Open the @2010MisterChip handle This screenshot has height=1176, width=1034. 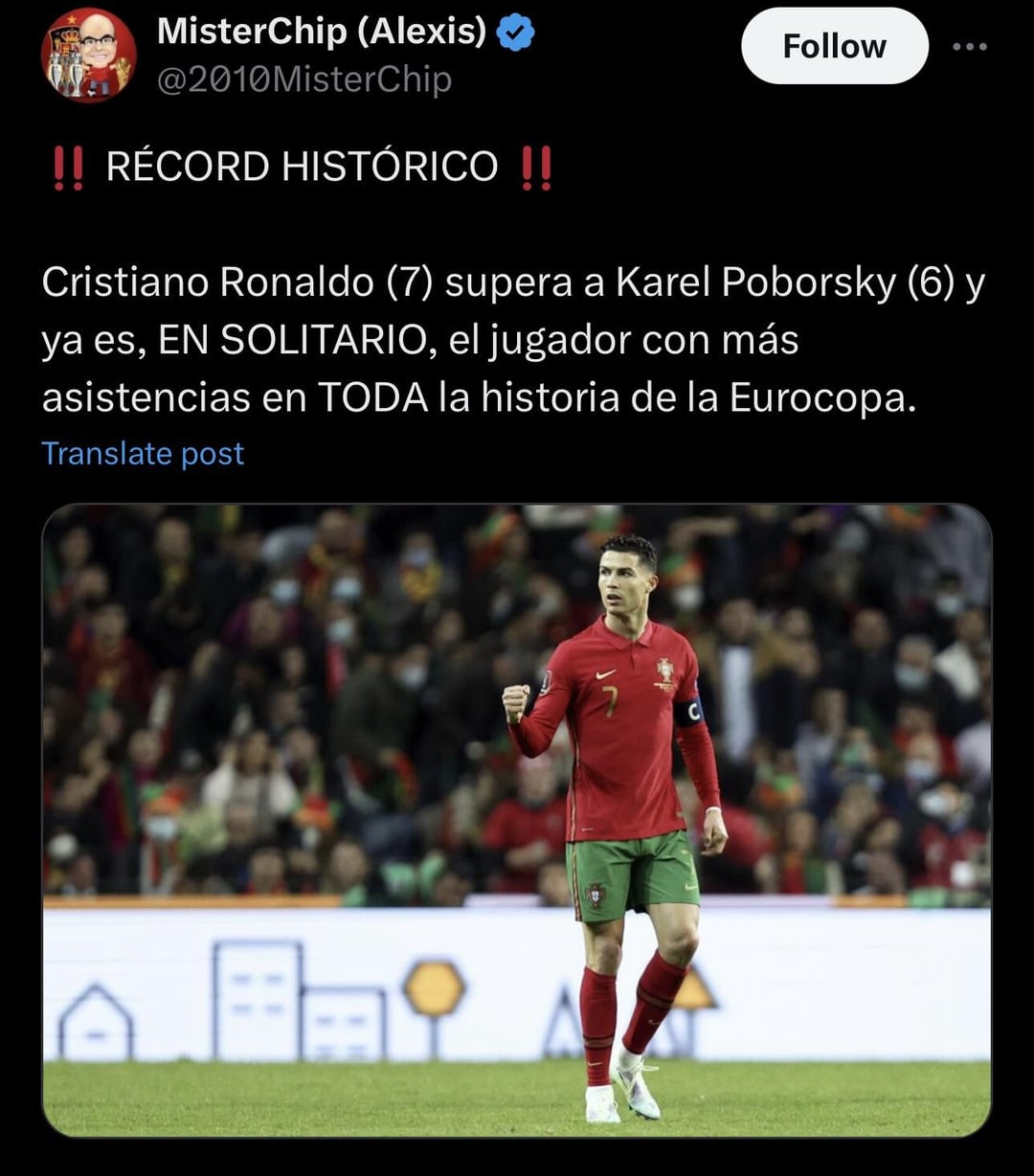(303, 79)
